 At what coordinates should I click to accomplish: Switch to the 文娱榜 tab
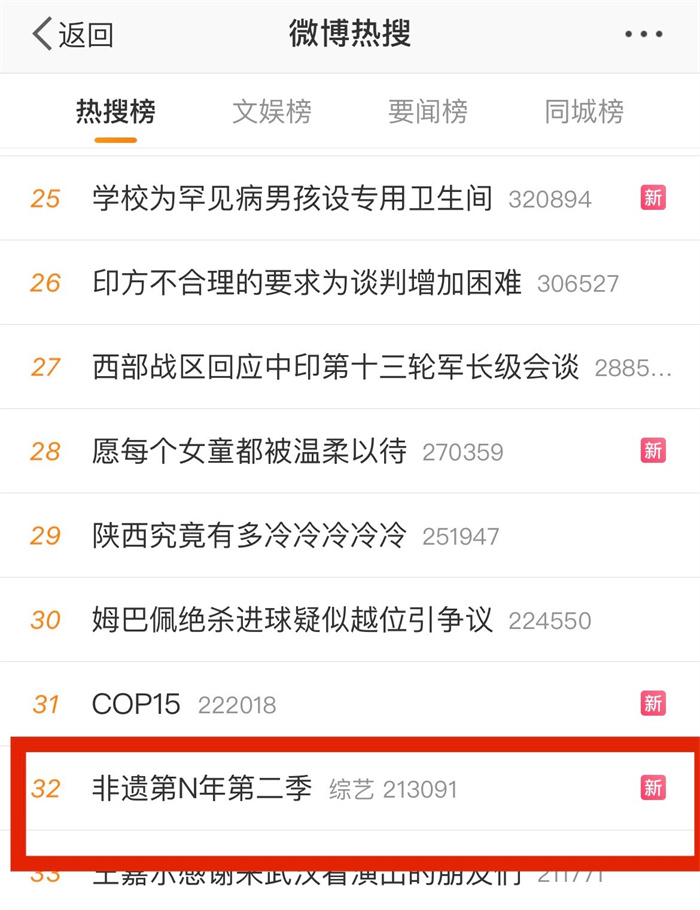point(272,111)
